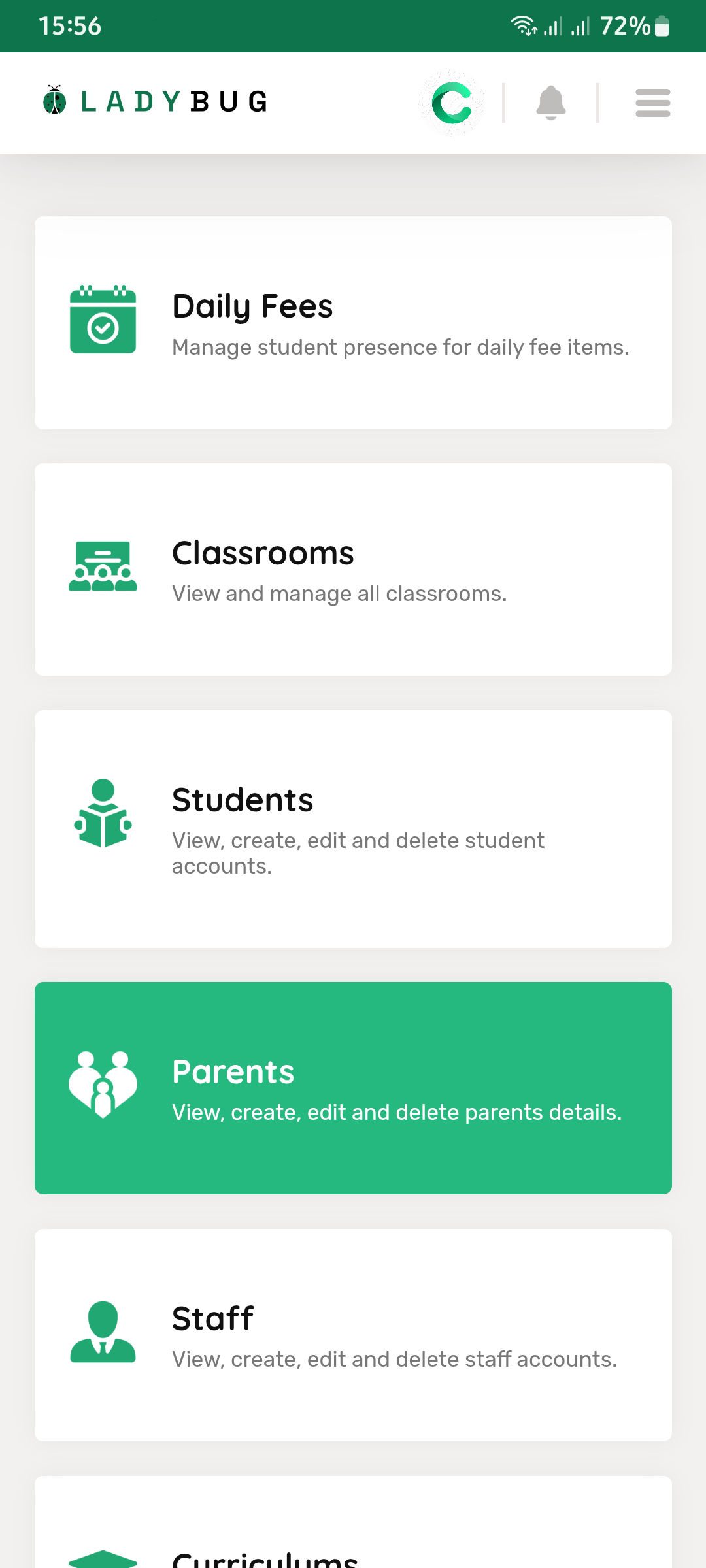Open the notifications bell
This screenshot has height=1568, width=706.
tap(550, 103)
